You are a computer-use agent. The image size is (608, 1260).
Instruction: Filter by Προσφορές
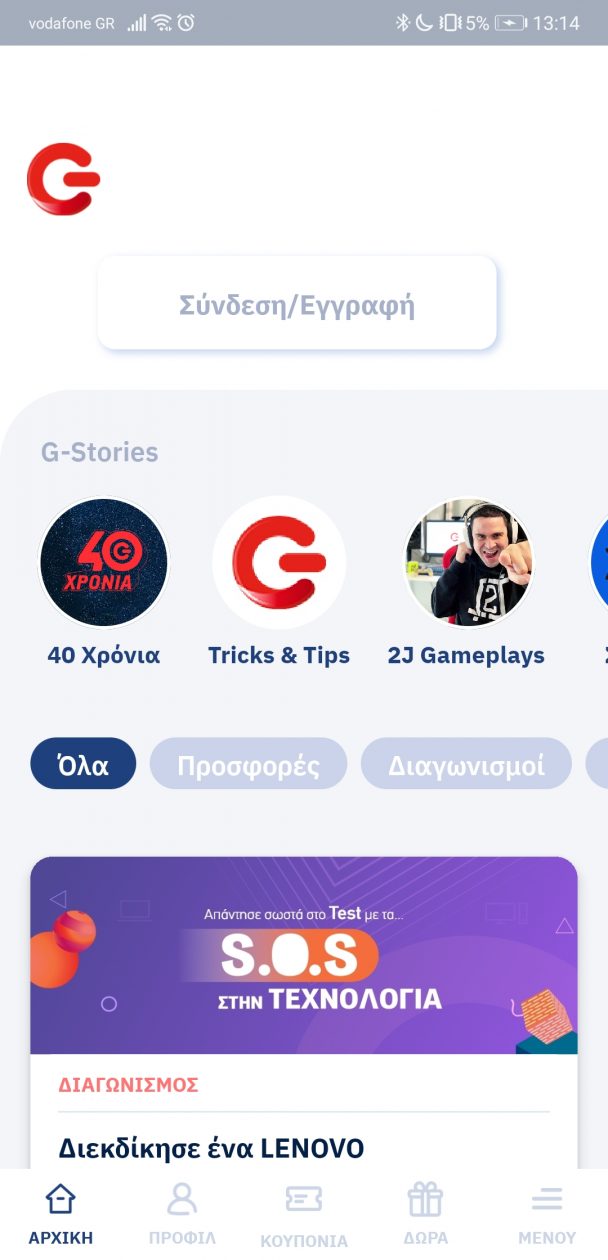[x=248, y=765]
